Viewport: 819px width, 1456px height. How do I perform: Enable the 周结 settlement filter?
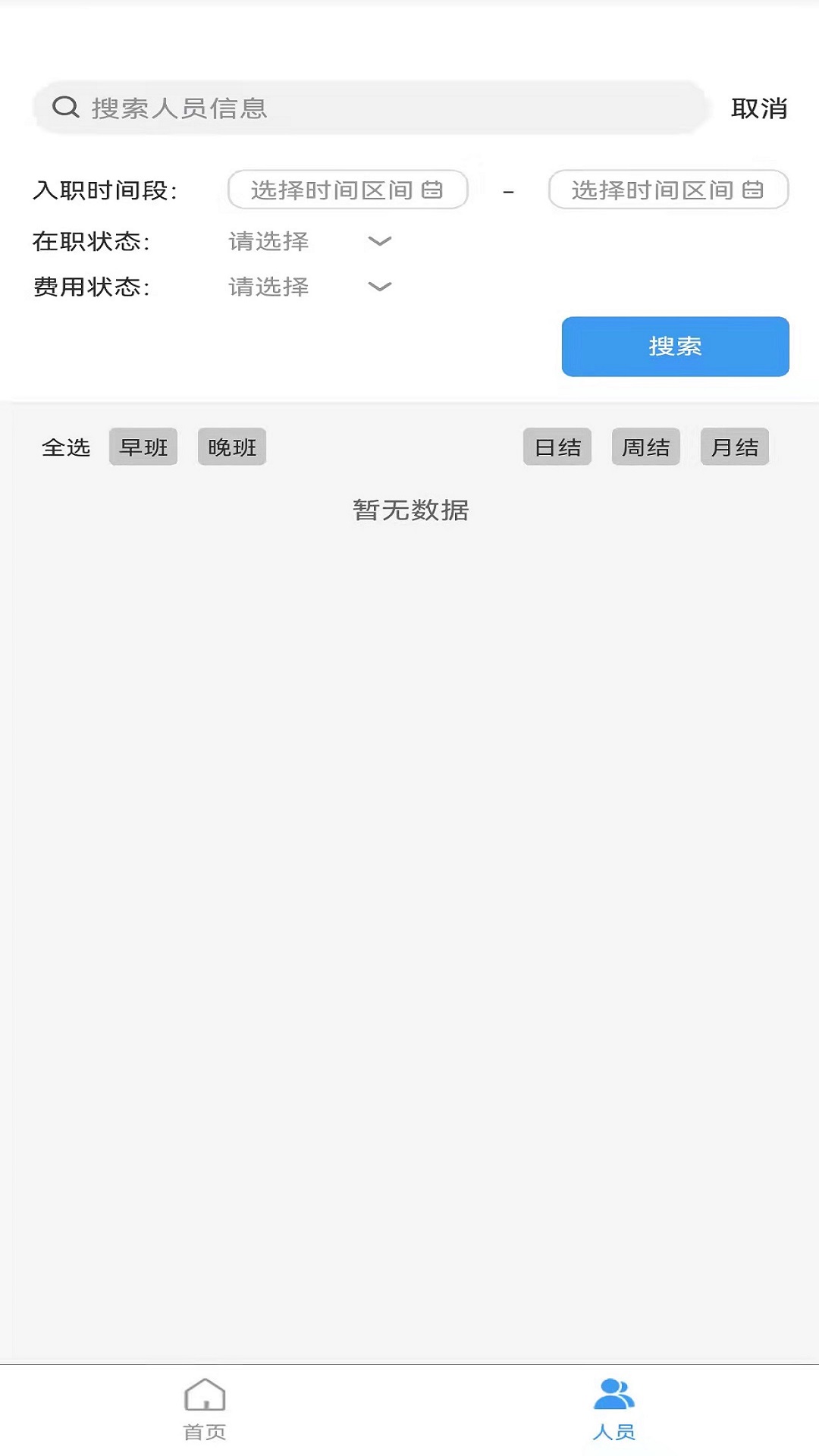[645, 447]
